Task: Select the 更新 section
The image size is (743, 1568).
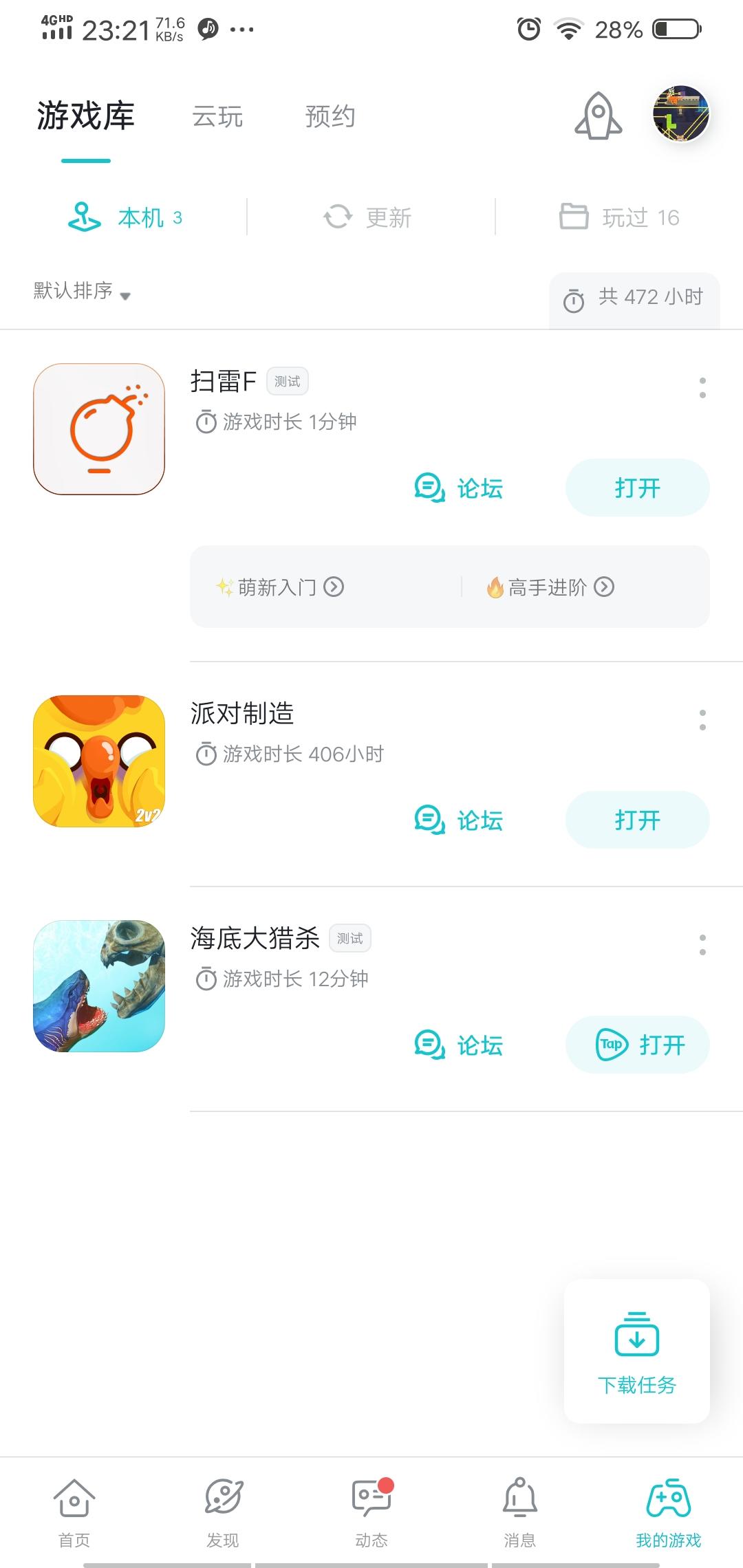Action: (369, 217)
